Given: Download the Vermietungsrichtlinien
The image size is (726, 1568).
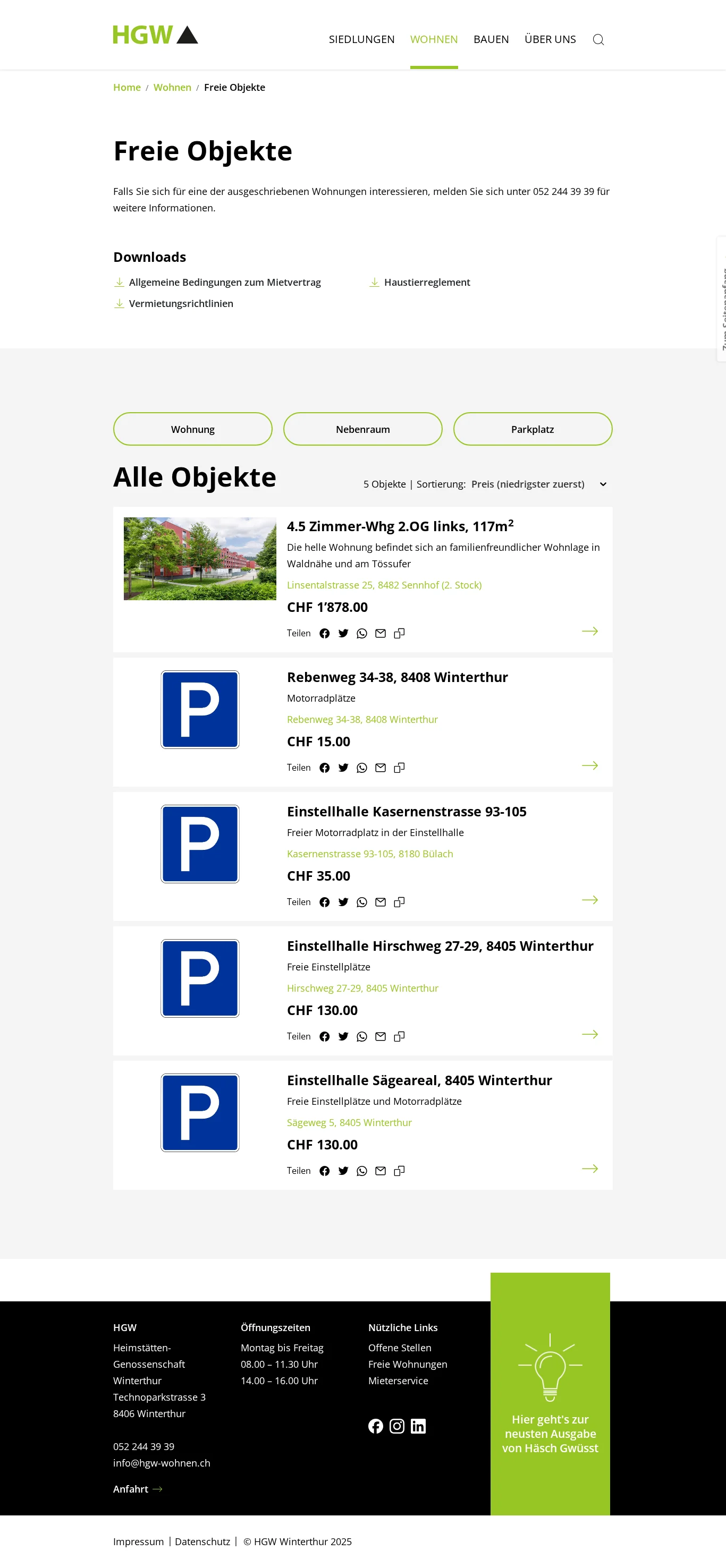Looking at the screenshot, I should 180,304.
